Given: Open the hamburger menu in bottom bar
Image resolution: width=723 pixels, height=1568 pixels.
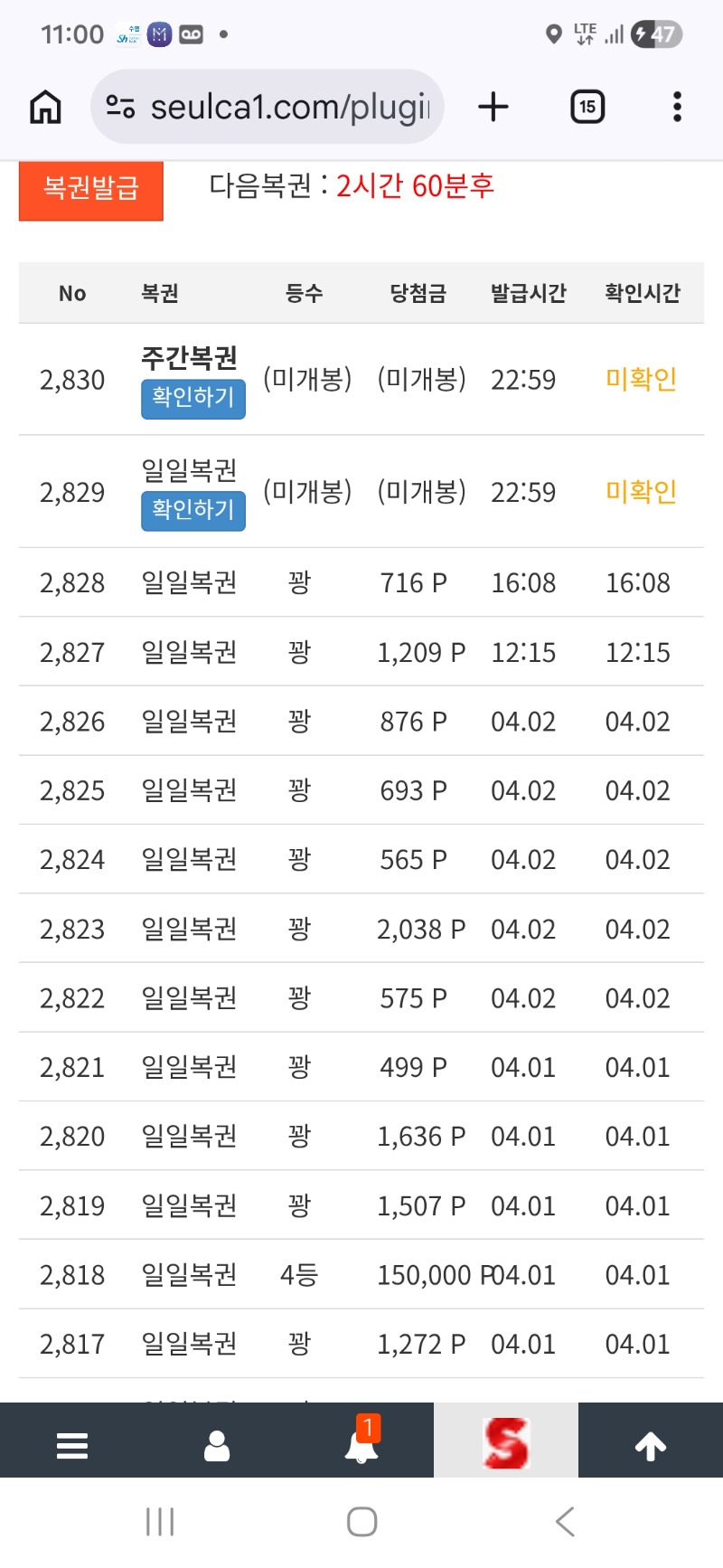Looking at the screenshot, I should point(72,1446).
